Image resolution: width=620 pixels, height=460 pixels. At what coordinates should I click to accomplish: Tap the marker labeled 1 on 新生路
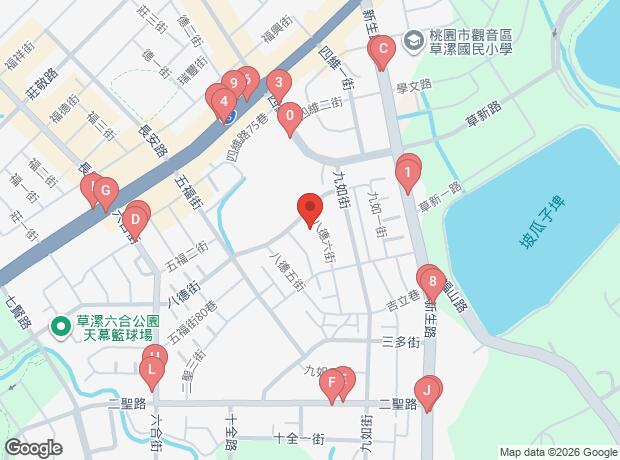click(408, 175)
